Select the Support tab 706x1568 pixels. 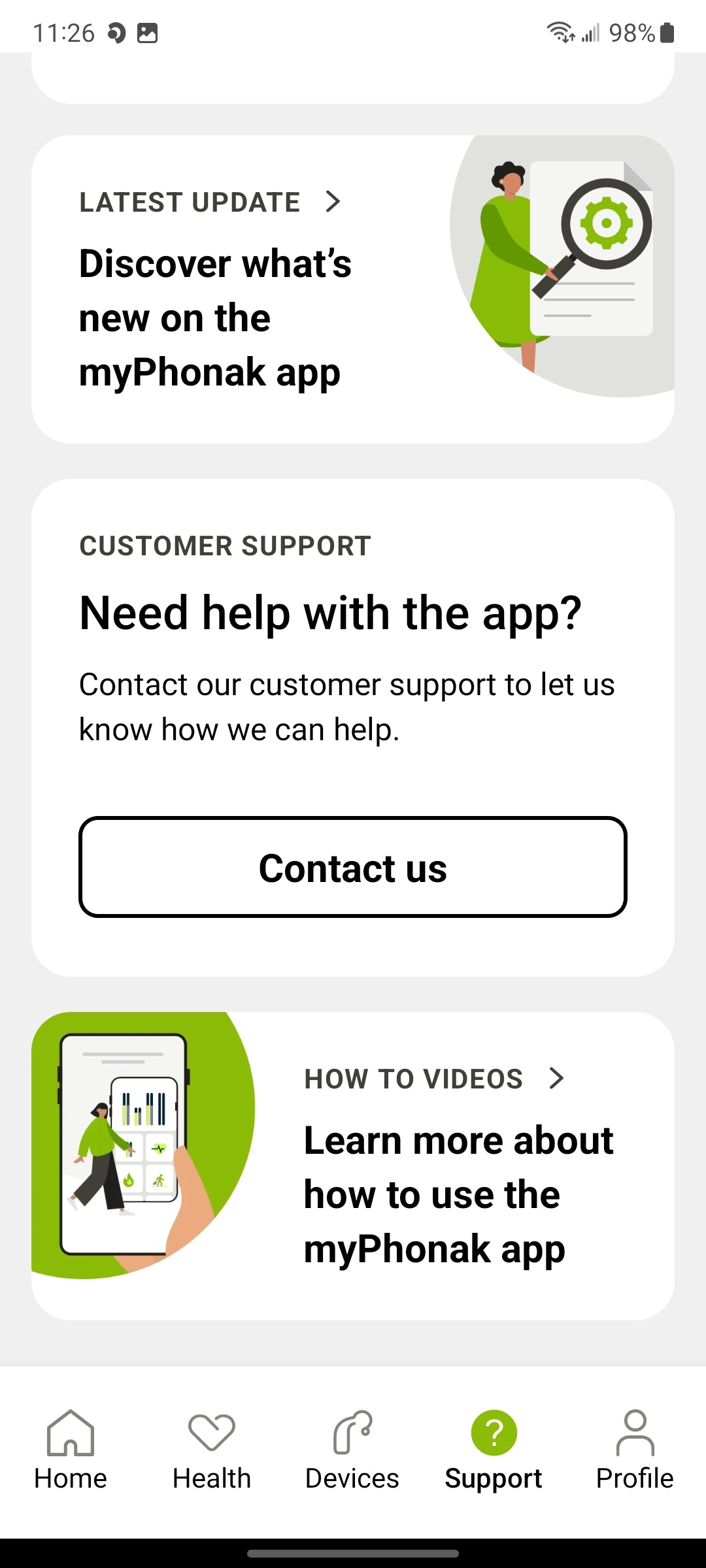coord(494,1450)
